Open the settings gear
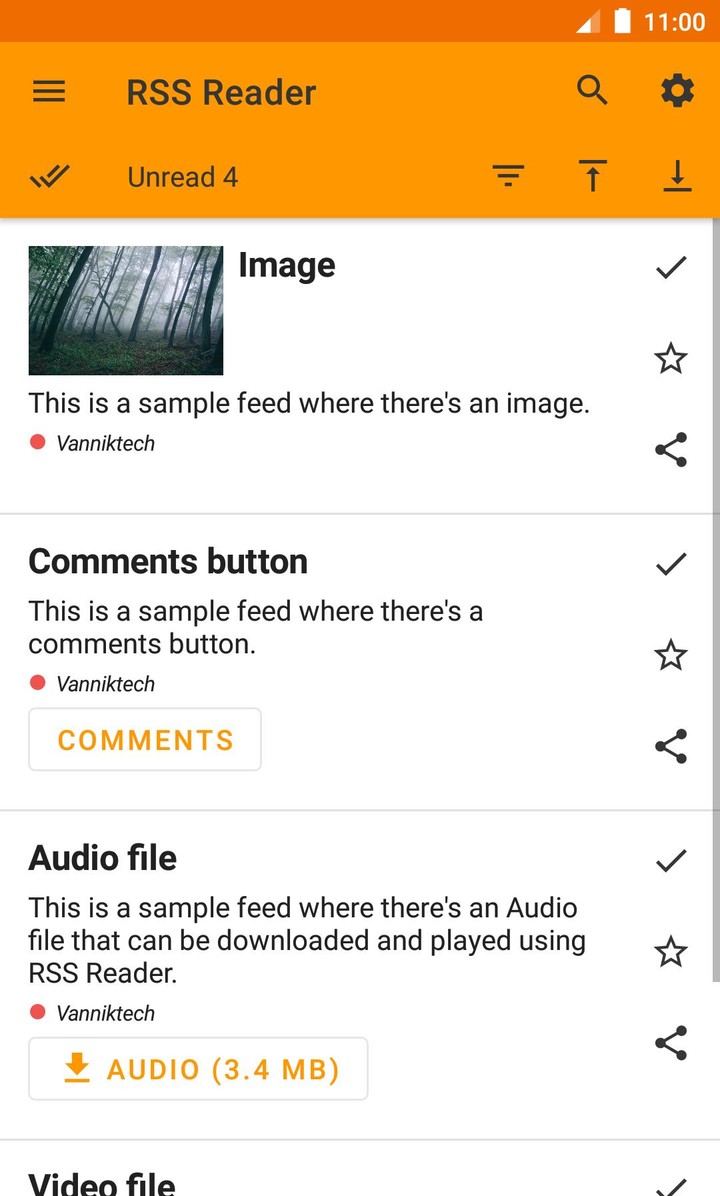Screen dimensions: 720x1196 677,92
